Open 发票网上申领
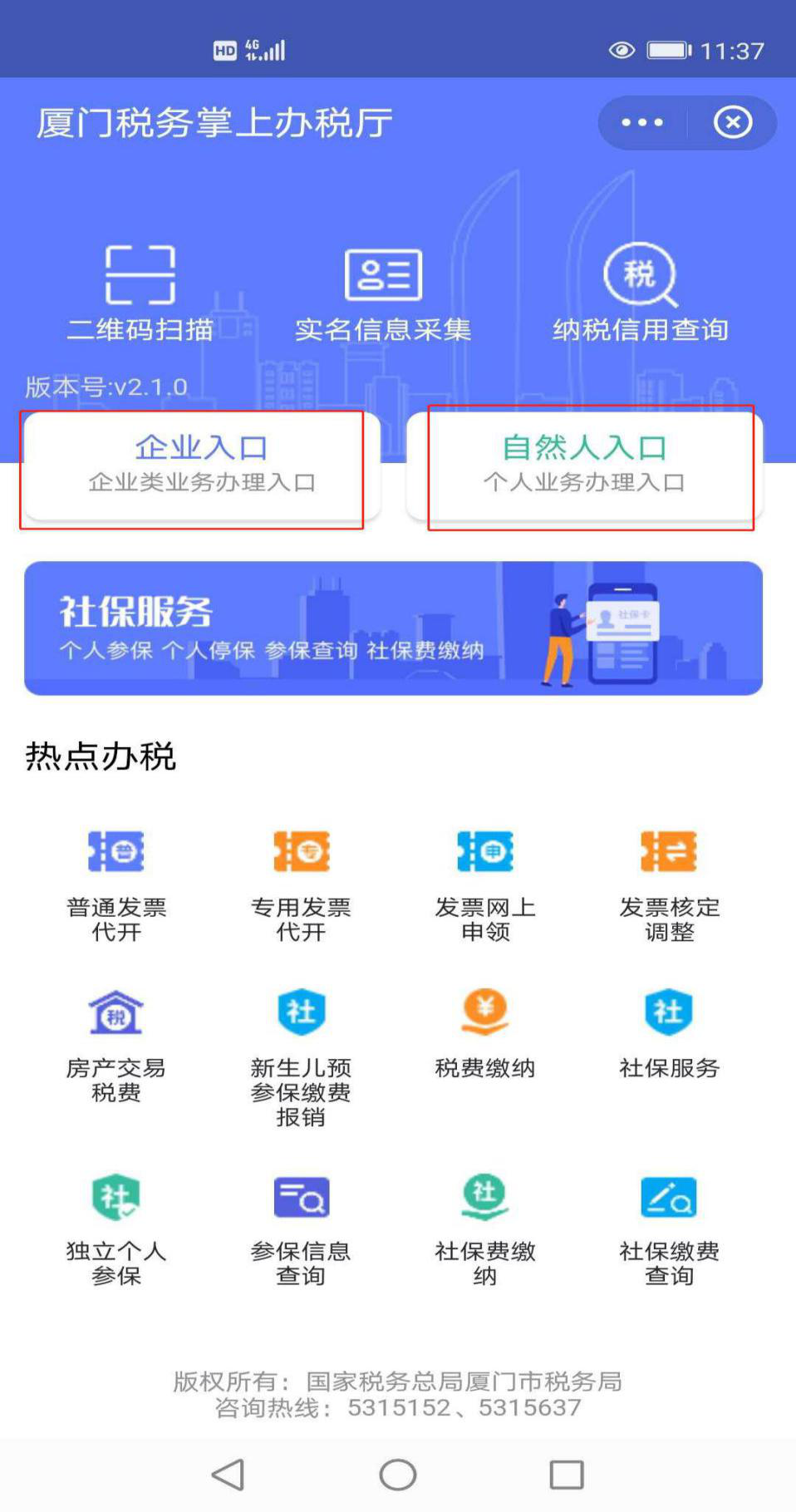 [485, 885]
